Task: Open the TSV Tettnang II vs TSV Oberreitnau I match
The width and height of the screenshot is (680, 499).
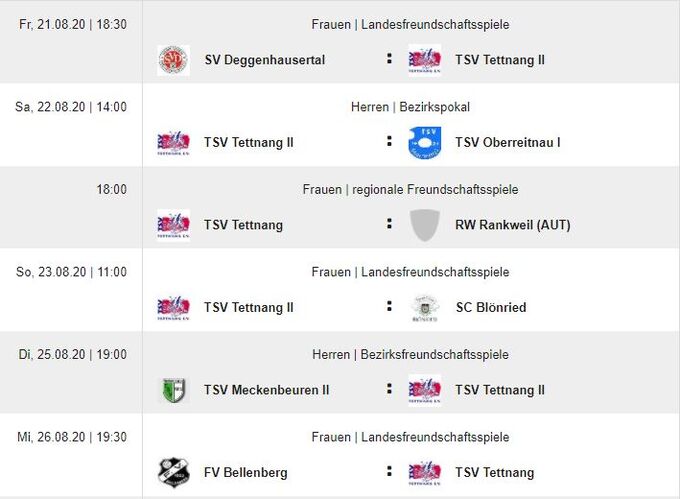Action: pyautogui.click(x=389, y=142)
